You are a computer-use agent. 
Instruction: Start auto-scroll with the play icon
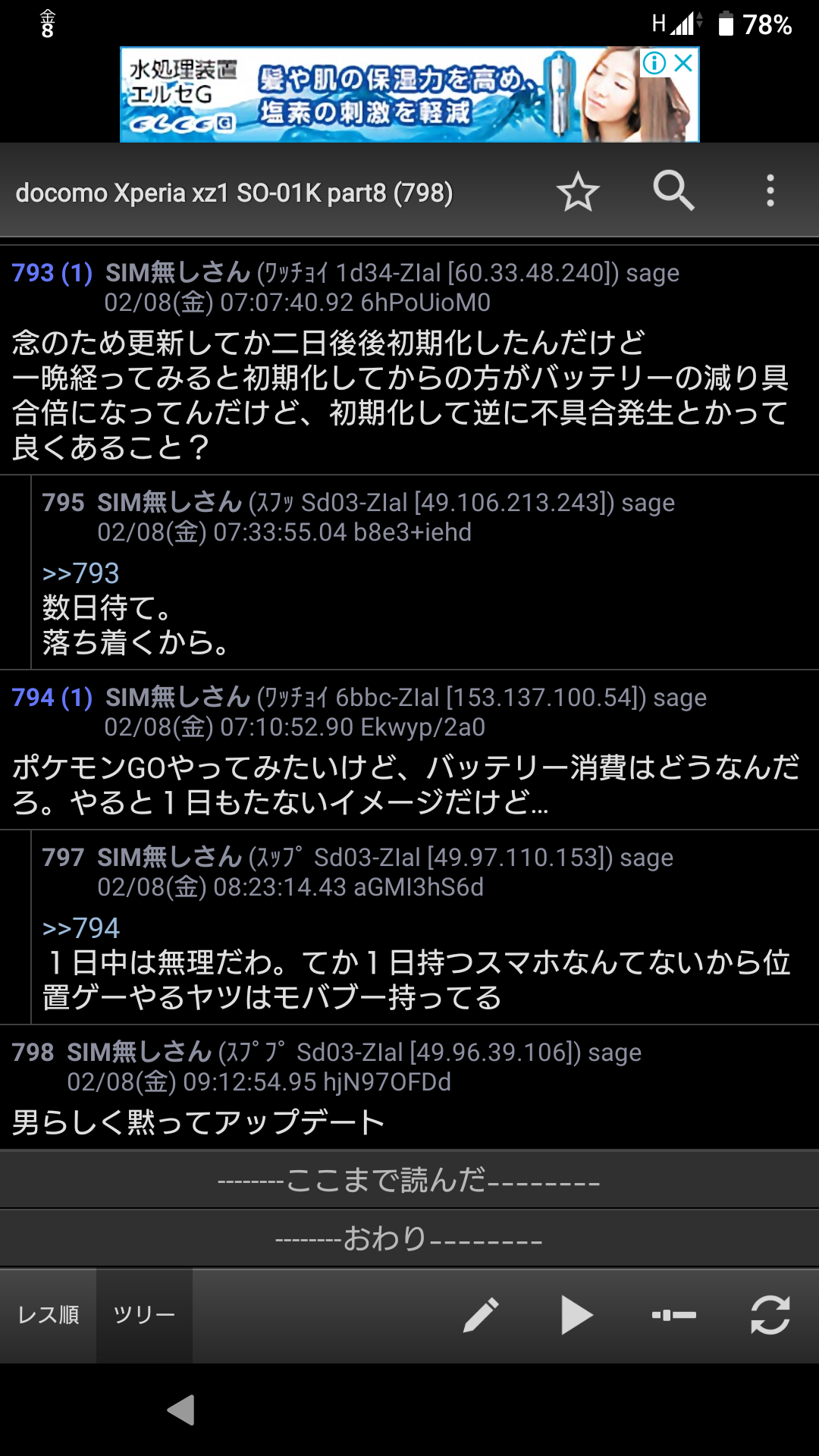click(577, 1315)
